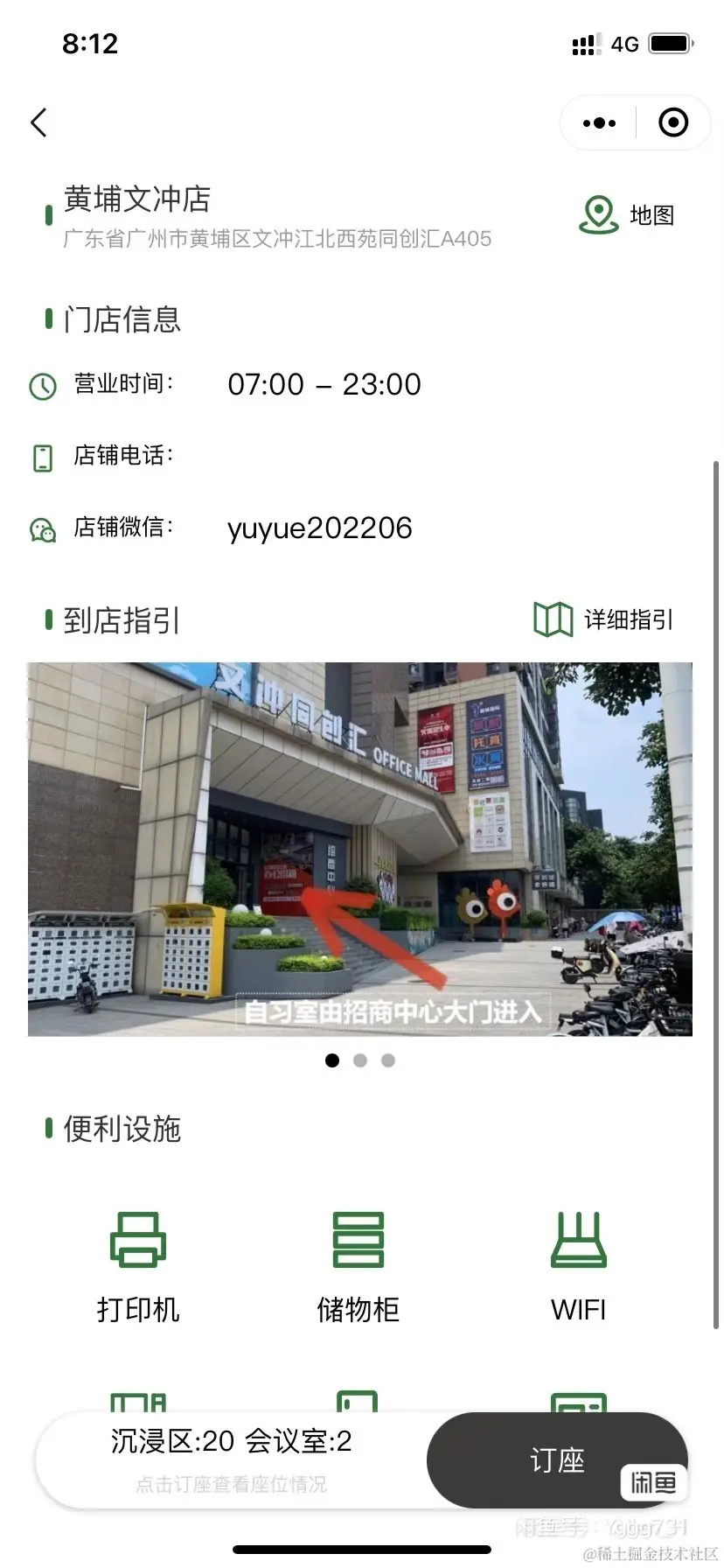Select the second carousel indicator dot

point(359,1060)
